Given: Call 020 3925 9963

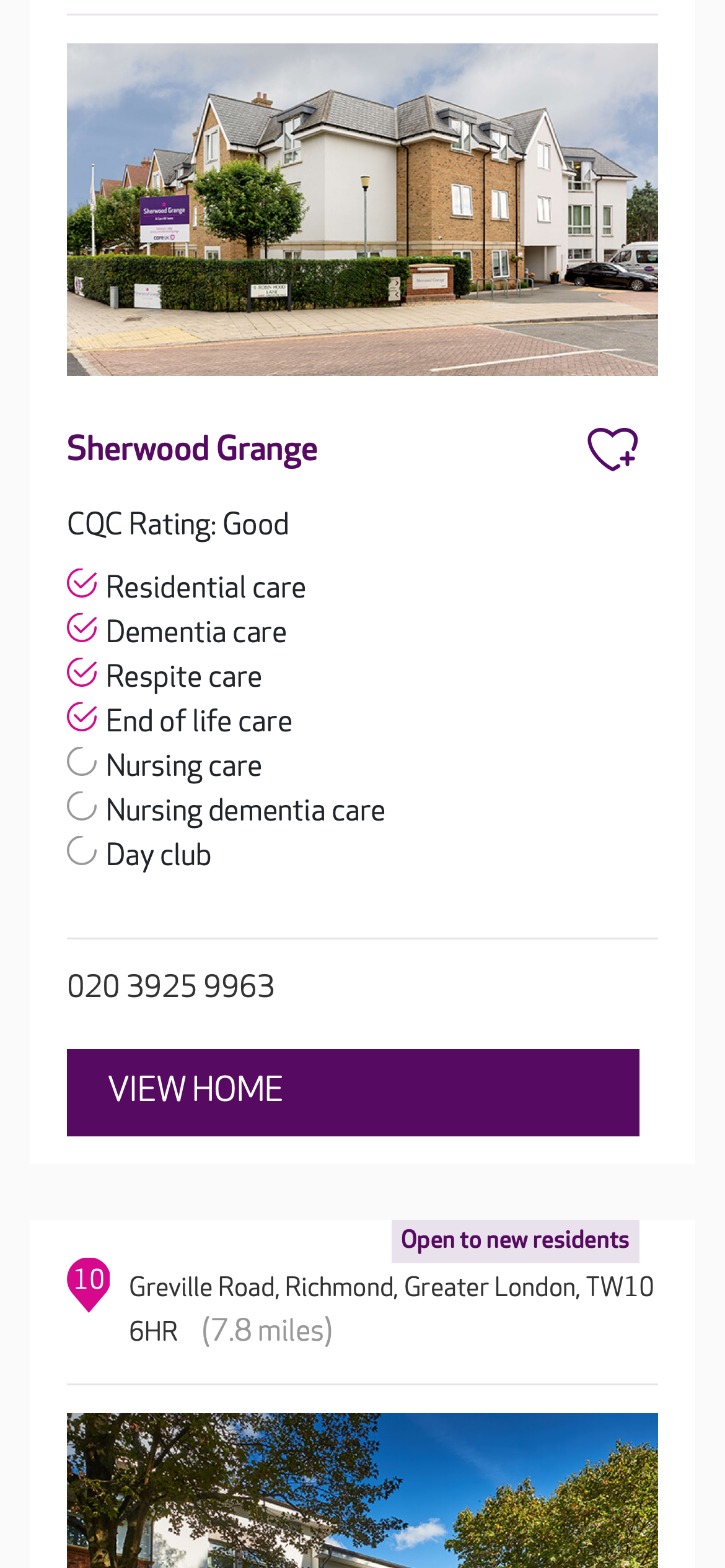Looking at the screenshot, I should pyautogui.click(x=171, y=986).
